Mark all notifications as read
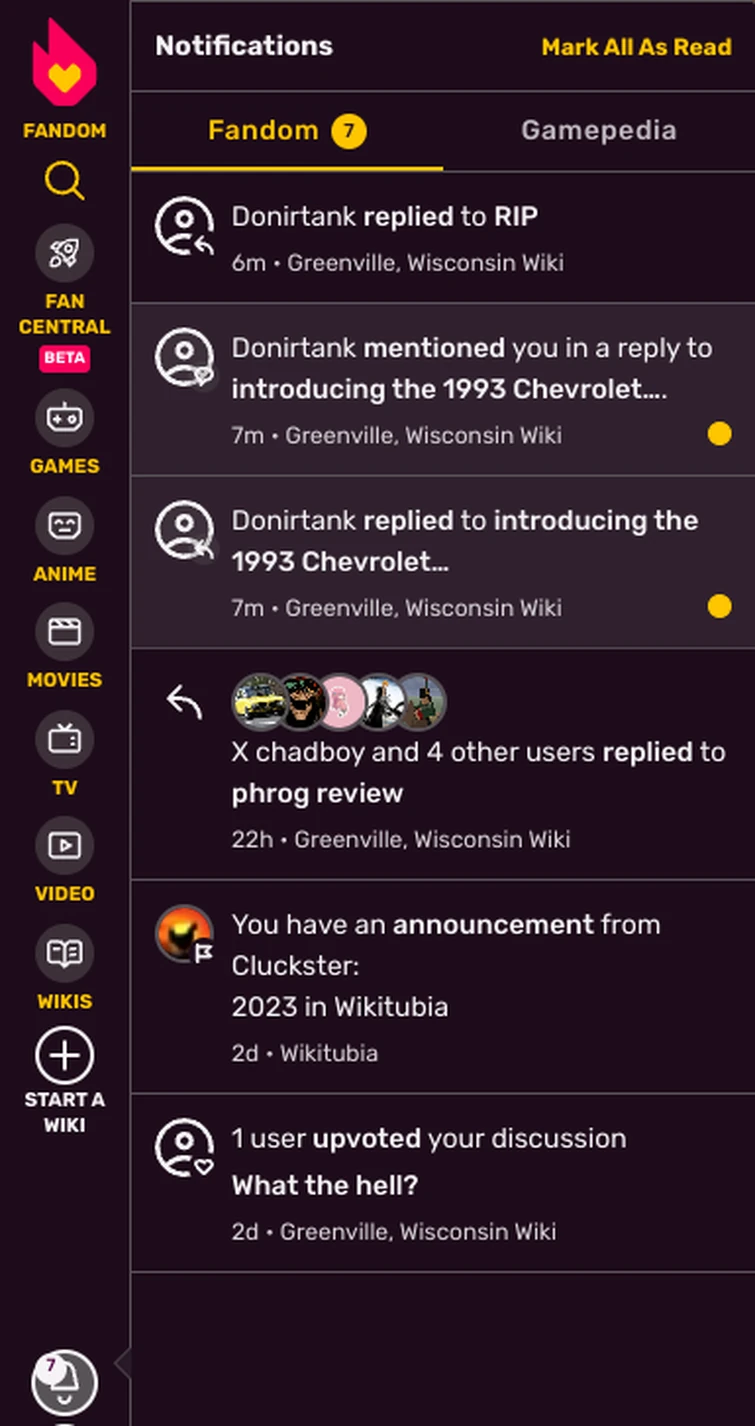 click(x=636, y=47)
